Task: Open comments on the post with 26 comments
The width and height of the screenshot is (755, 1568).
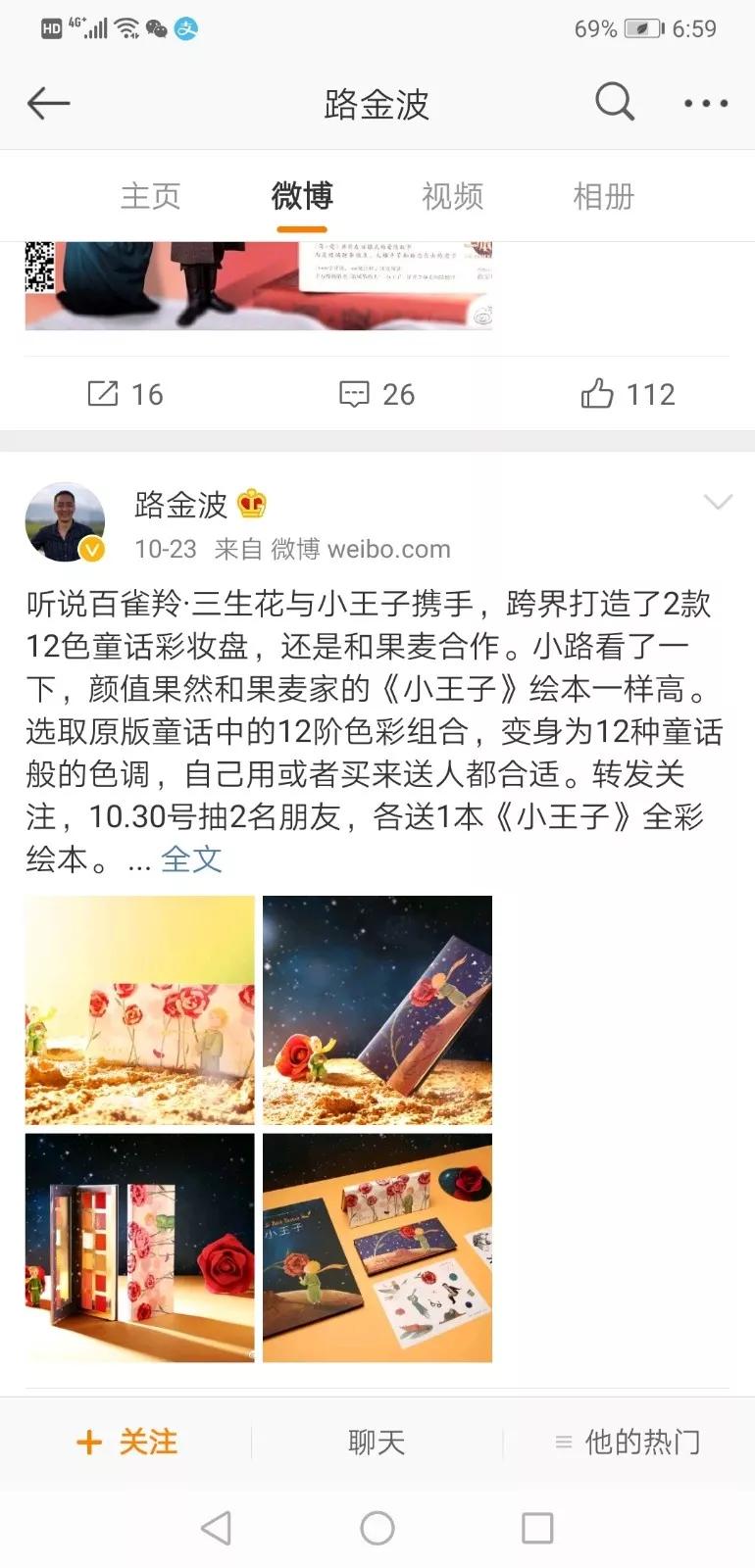Action: pos(377,394)
